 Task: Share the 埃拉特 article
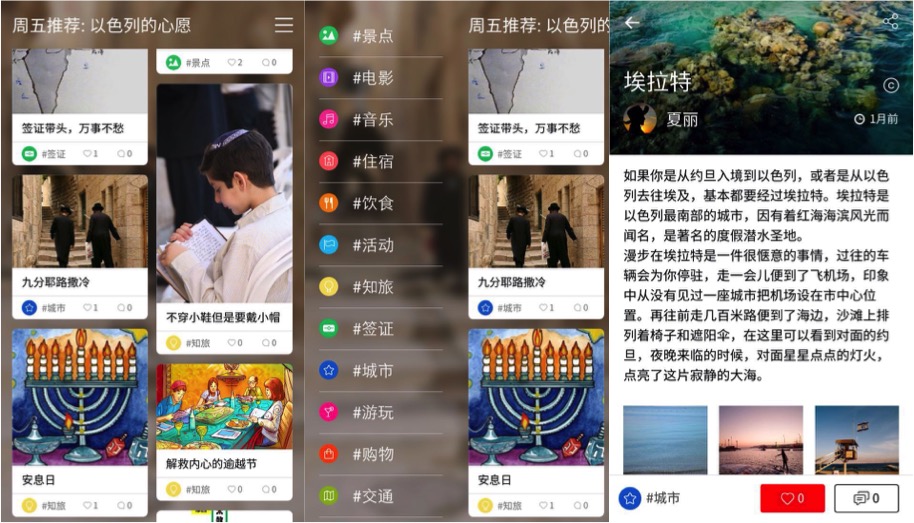tap(890, 22)
